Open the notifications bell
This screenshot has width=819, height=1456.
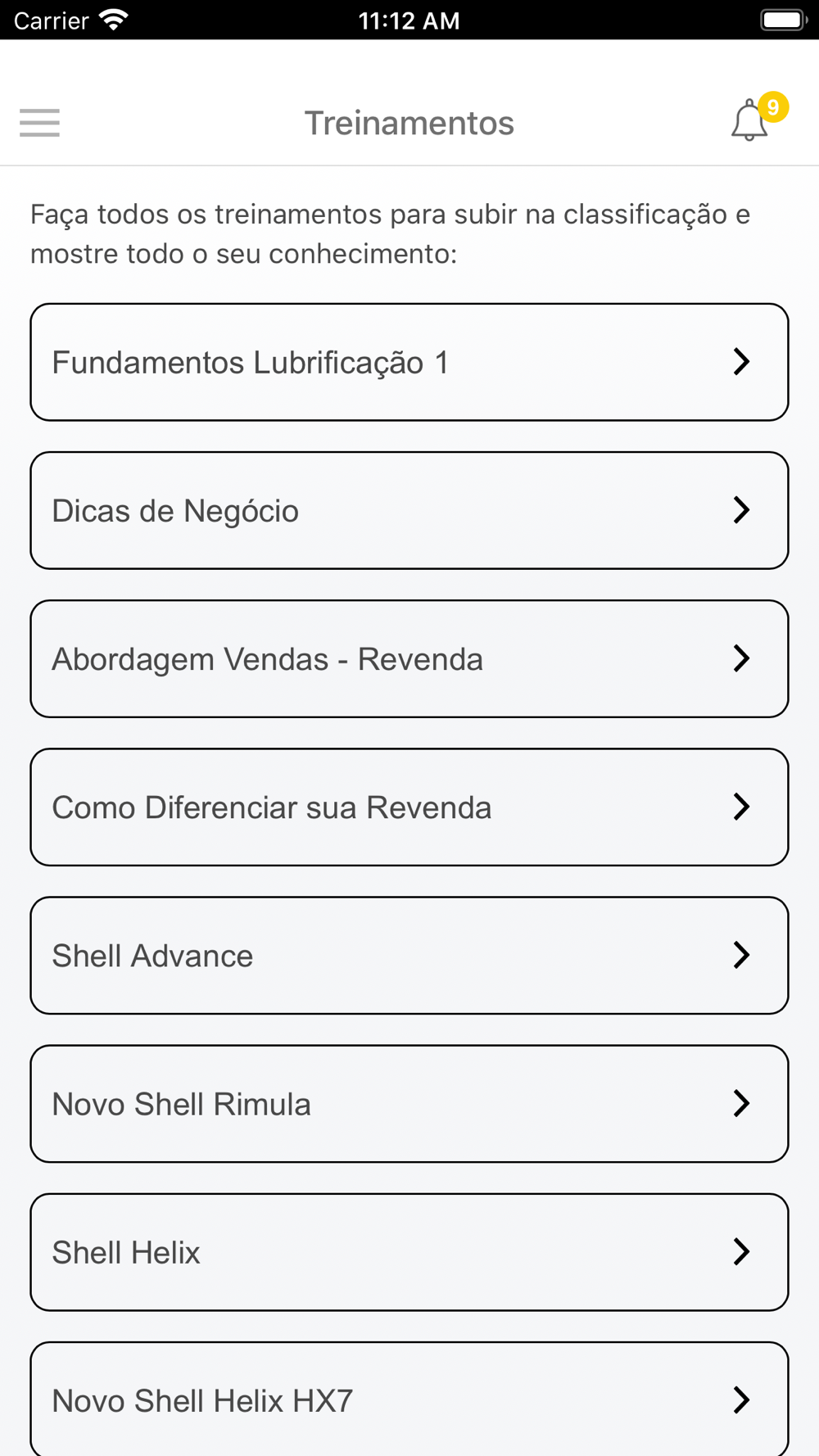tap(750, 120)
